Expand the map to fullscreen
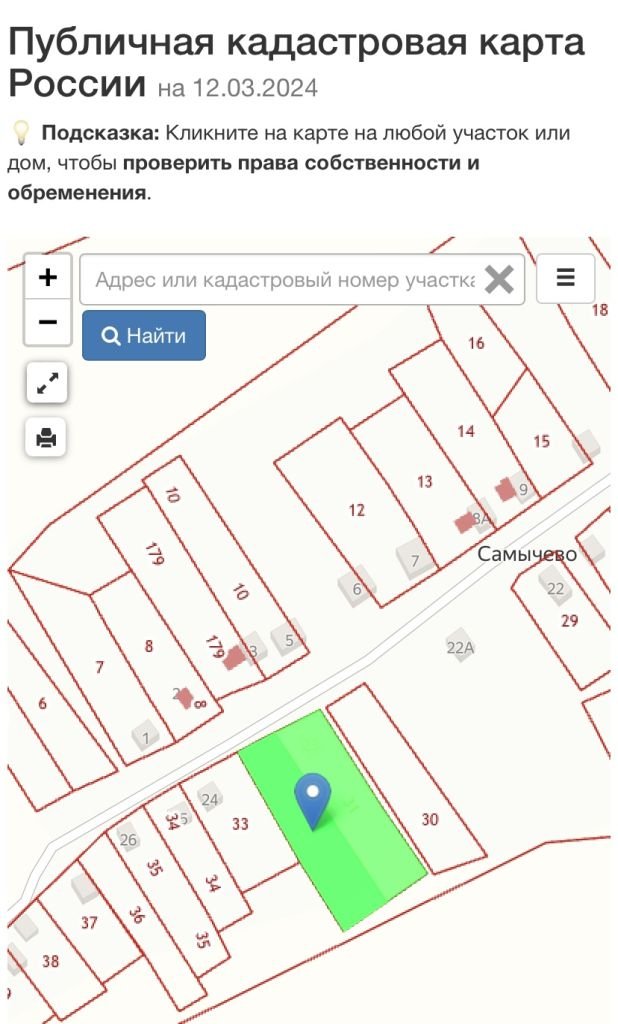The image size is (618, 1024). (47, 383)
